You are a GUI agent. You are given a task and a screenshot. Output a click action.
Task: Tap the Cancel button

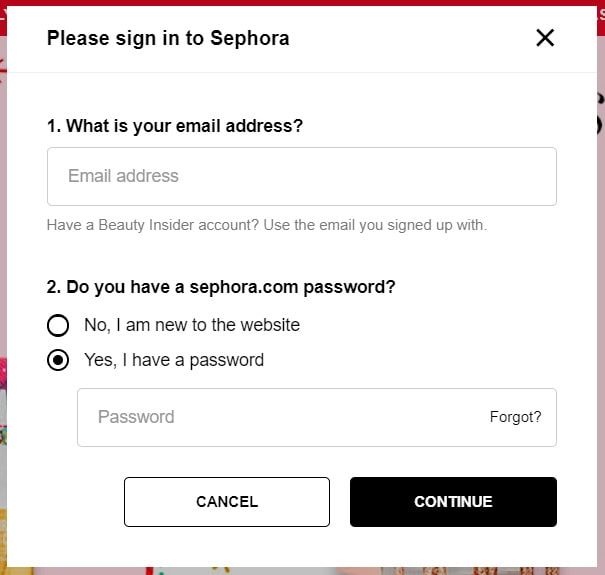227,502
